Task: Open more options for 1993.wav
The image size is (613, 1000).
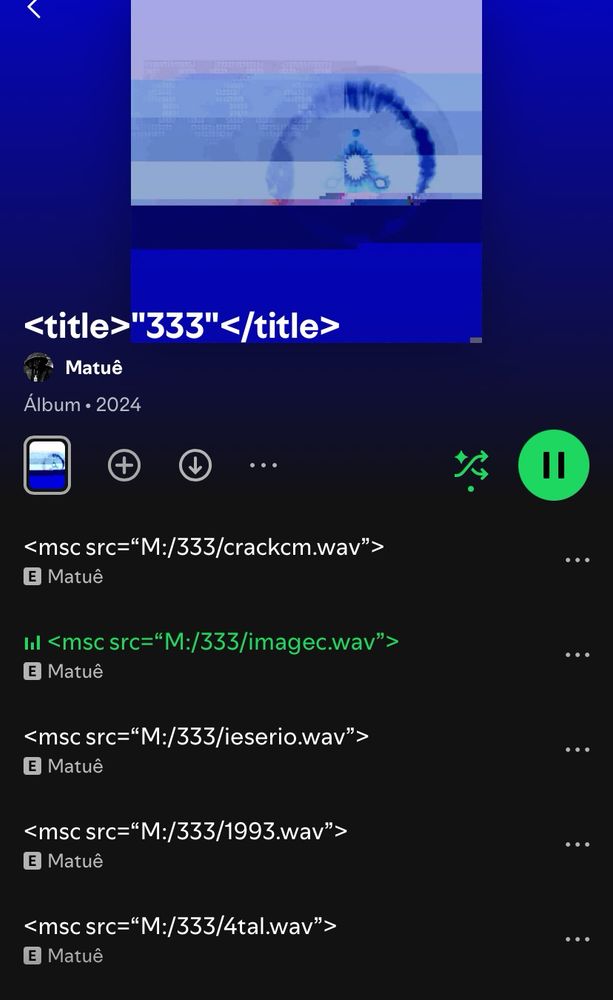Action: tap(577, 845)
